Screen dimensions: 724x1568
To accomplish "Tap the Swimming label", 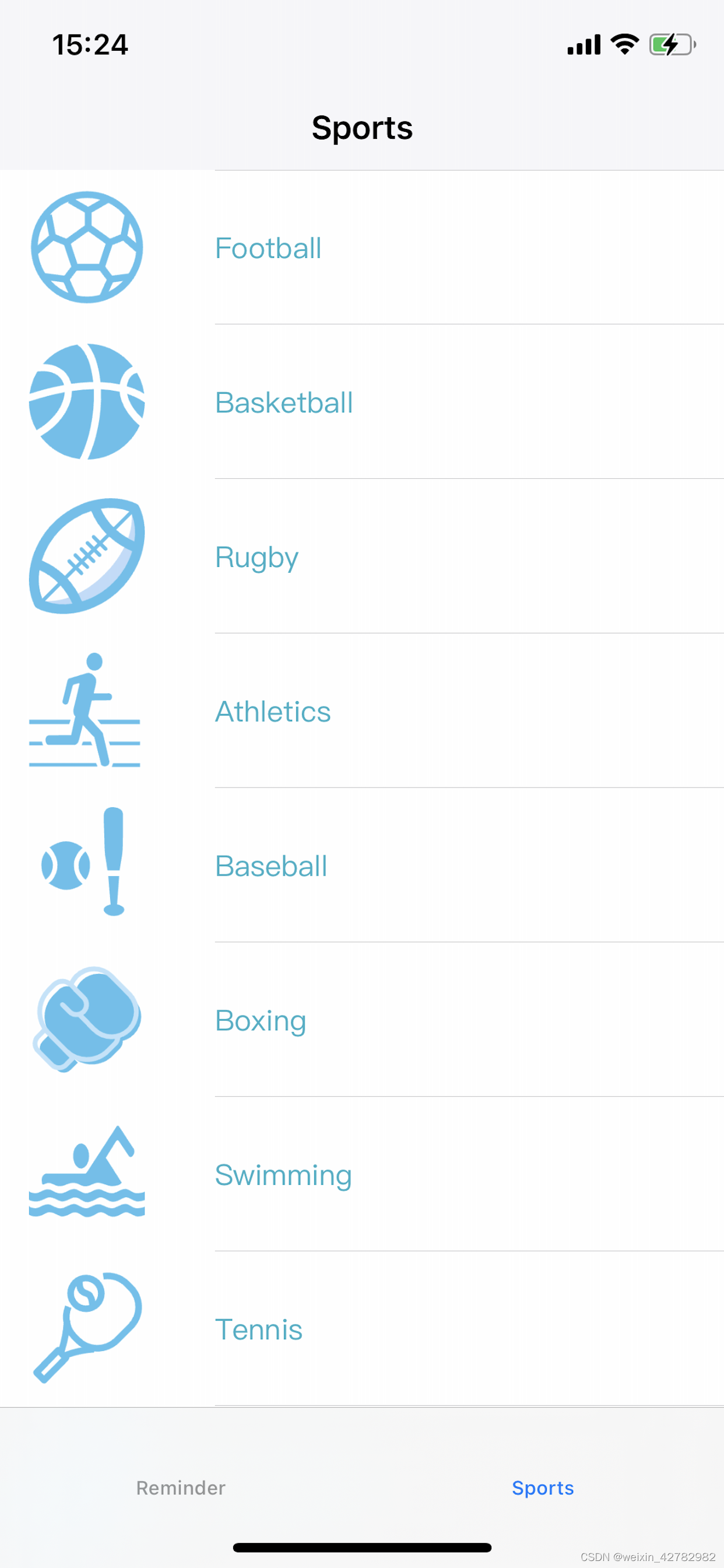I will coord(283,1175).
